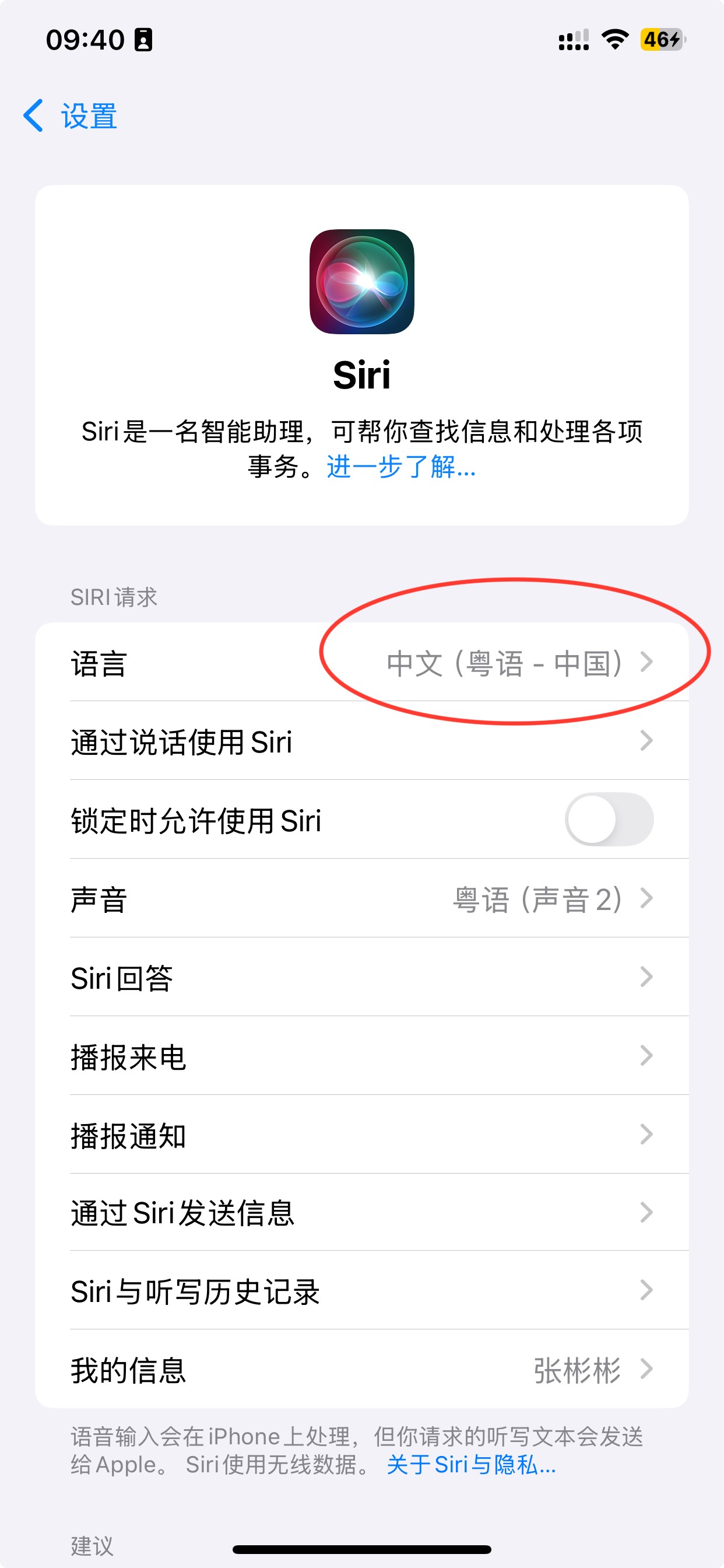This screenshot has width=724, height=1568.
Task: Open the 进一步了解 link
Action: click(x=401, y=467)
